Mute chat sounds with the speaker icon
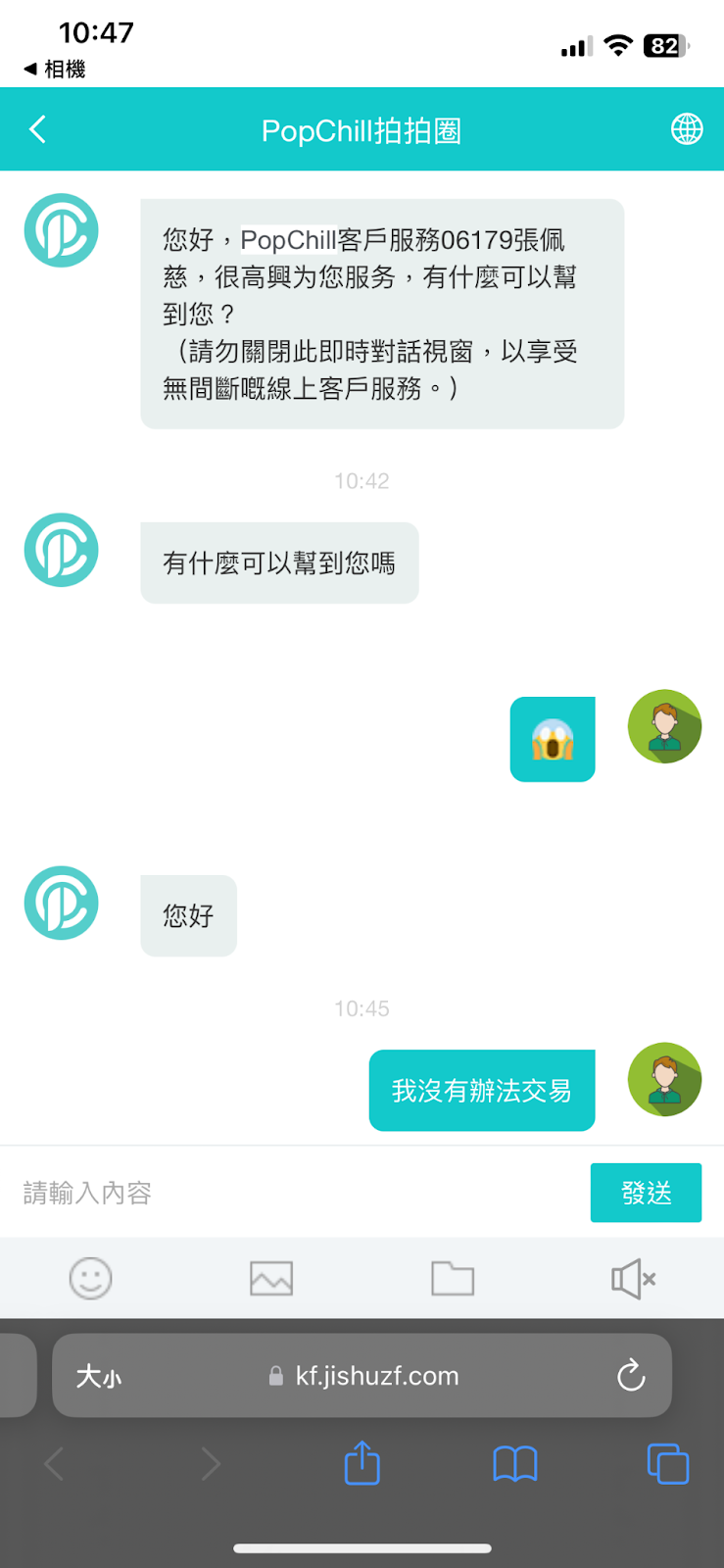Image resolution: width=724 pixels, height=1568 pixels. pos(633,1278)
